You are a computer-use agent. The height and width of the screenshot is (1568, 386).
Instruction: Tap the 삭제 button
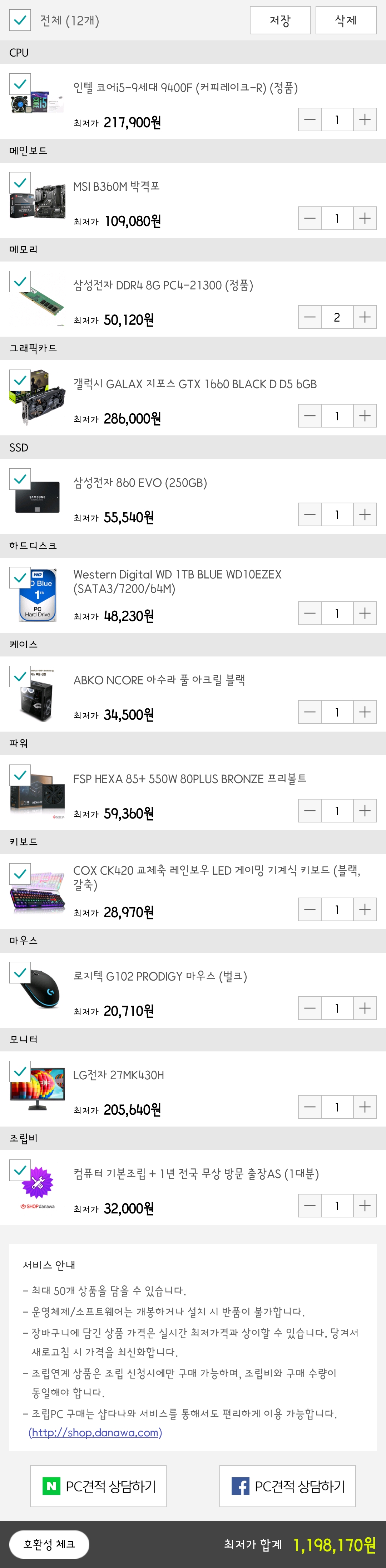[345, 20]
